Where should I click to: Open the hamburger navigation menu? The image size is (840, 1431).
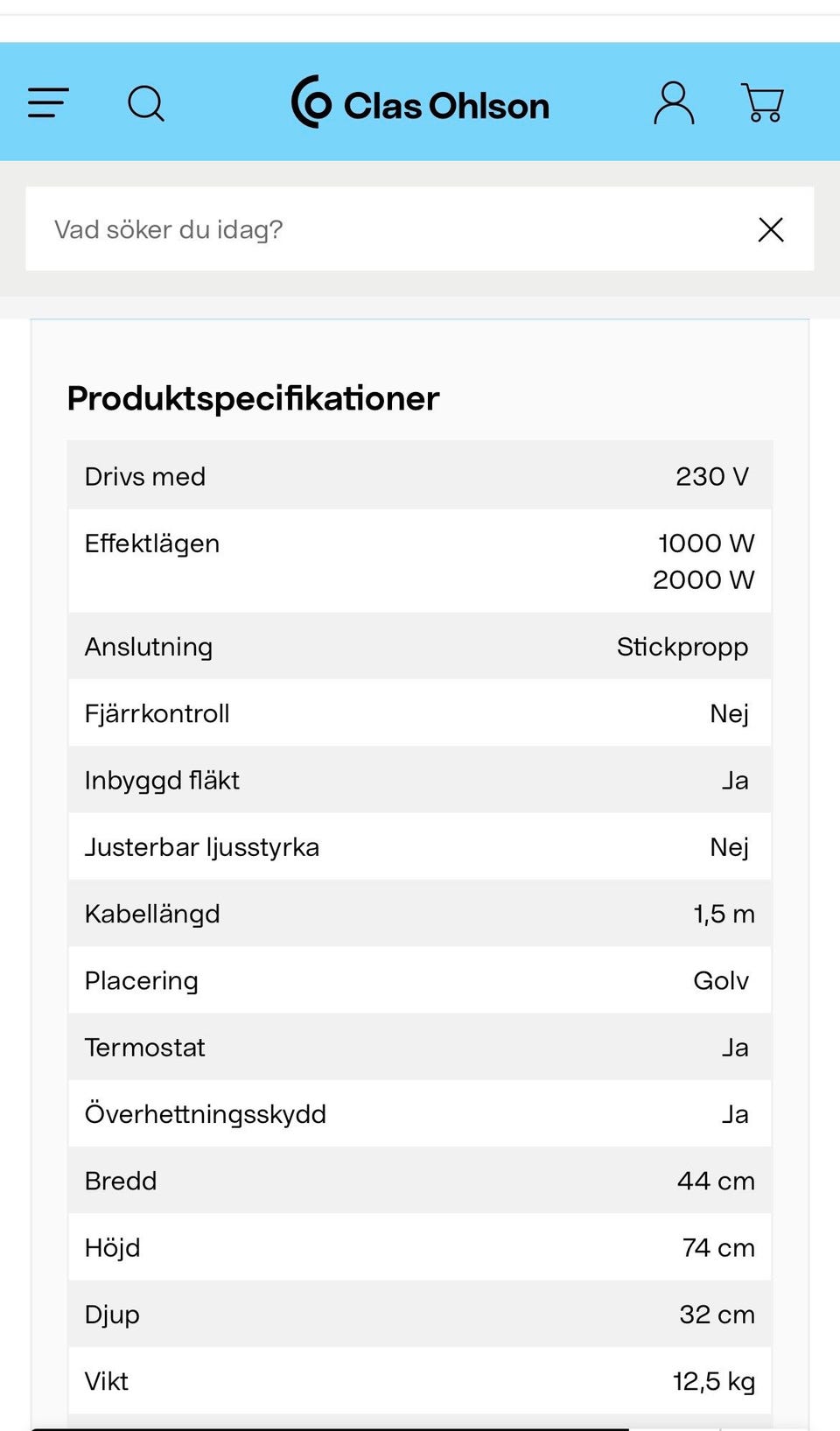(47, 102)
